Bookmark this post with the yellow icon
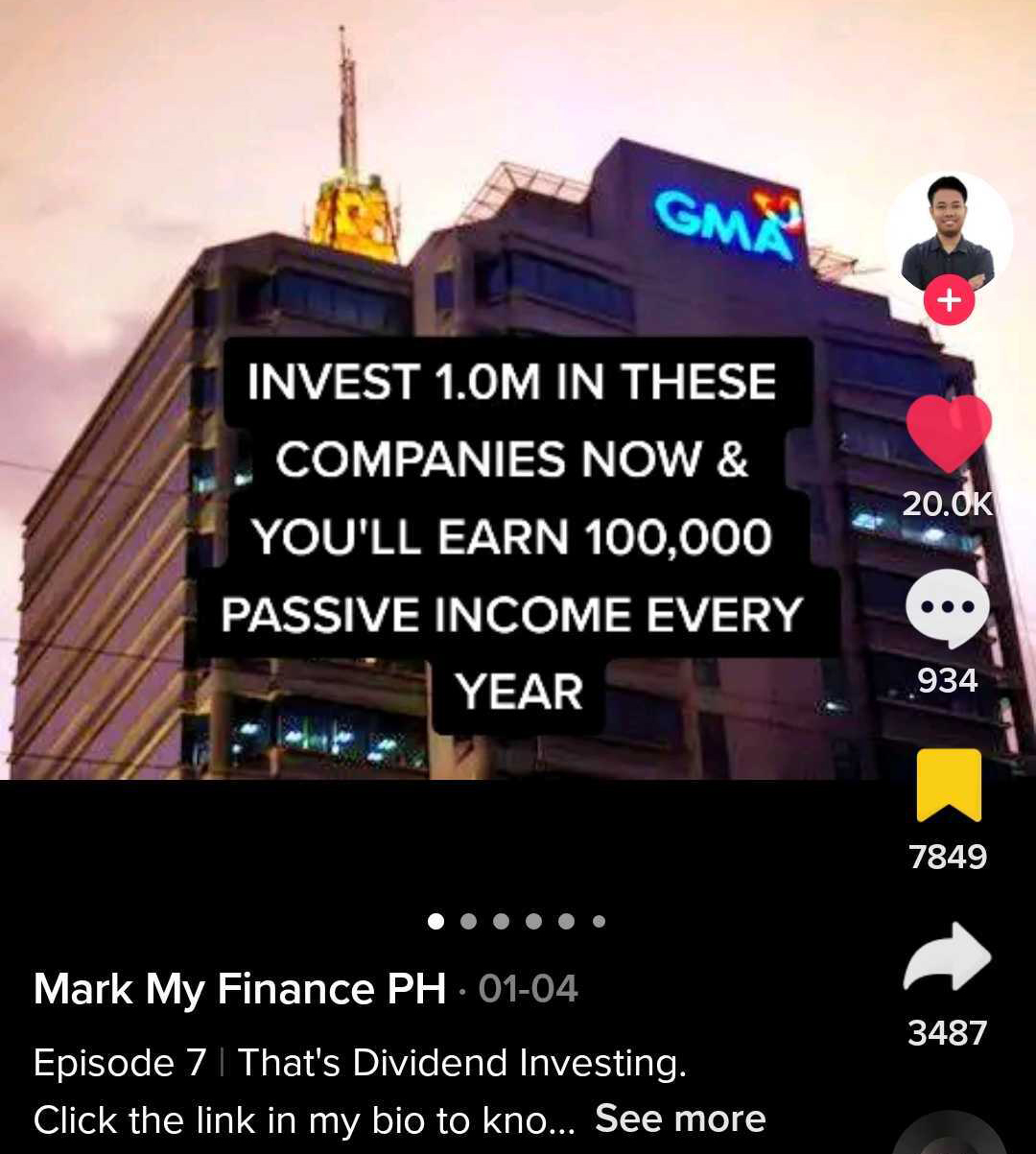The image size is (1036, 1154). (x=949, y=786)
